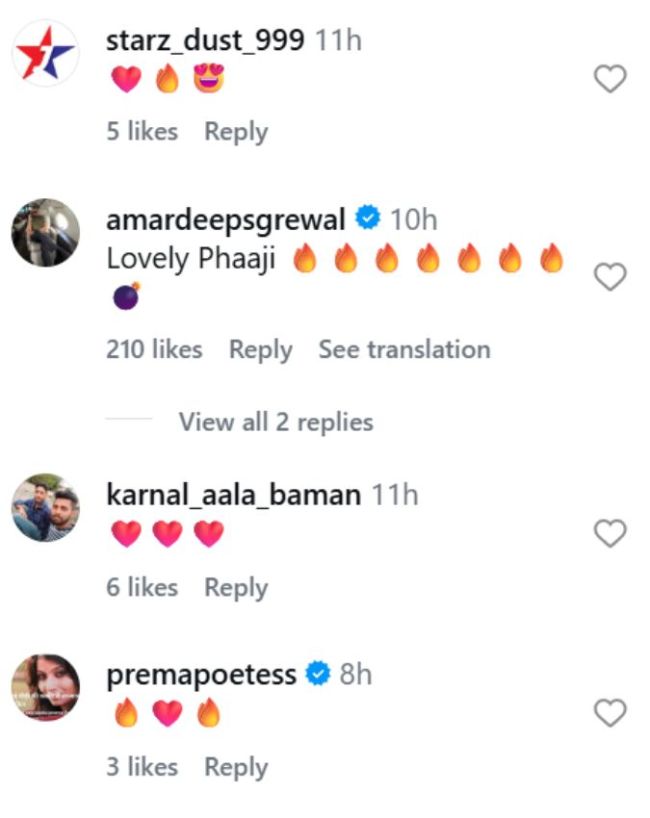Open karnal_aala_baman's profile picture
This screenshot has height=818, width=650.
click(x=45, y=508)
